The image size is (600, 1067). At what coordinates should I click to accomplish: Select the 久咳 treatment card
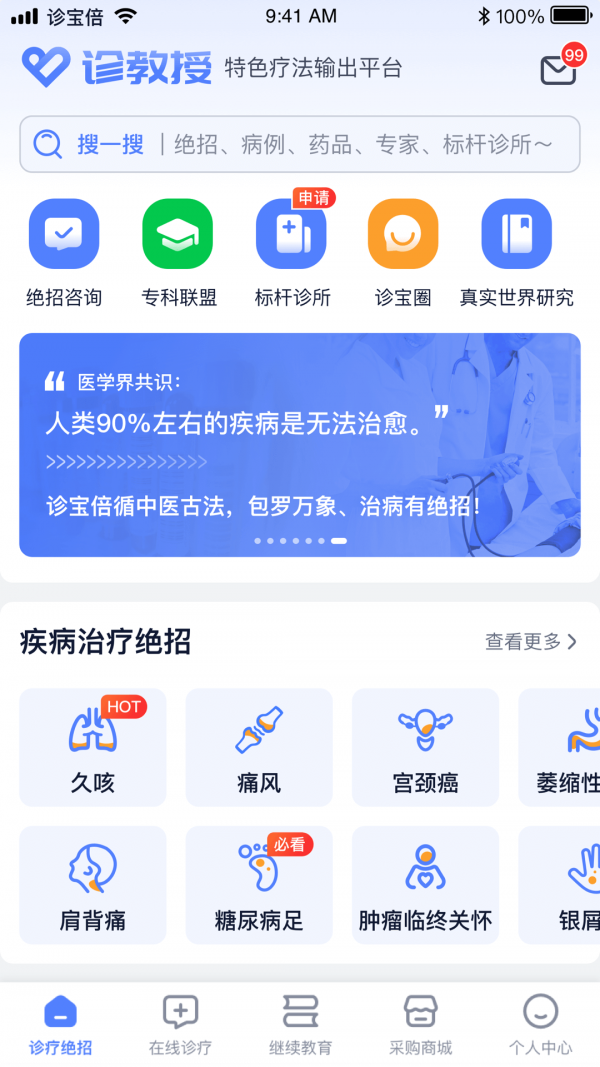(93, 747)
